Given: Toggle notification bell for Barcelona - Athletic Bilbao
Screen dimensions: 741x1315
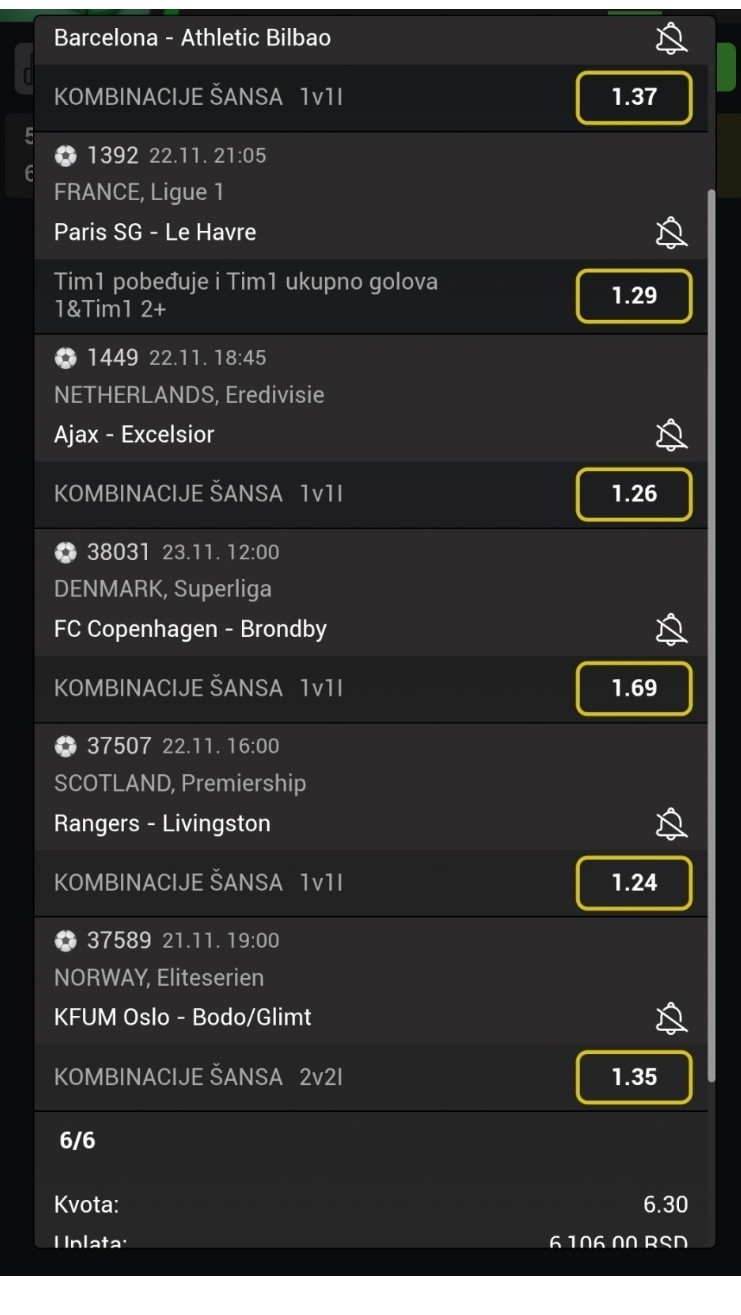Looking at the screenshot, I should 670,39.
